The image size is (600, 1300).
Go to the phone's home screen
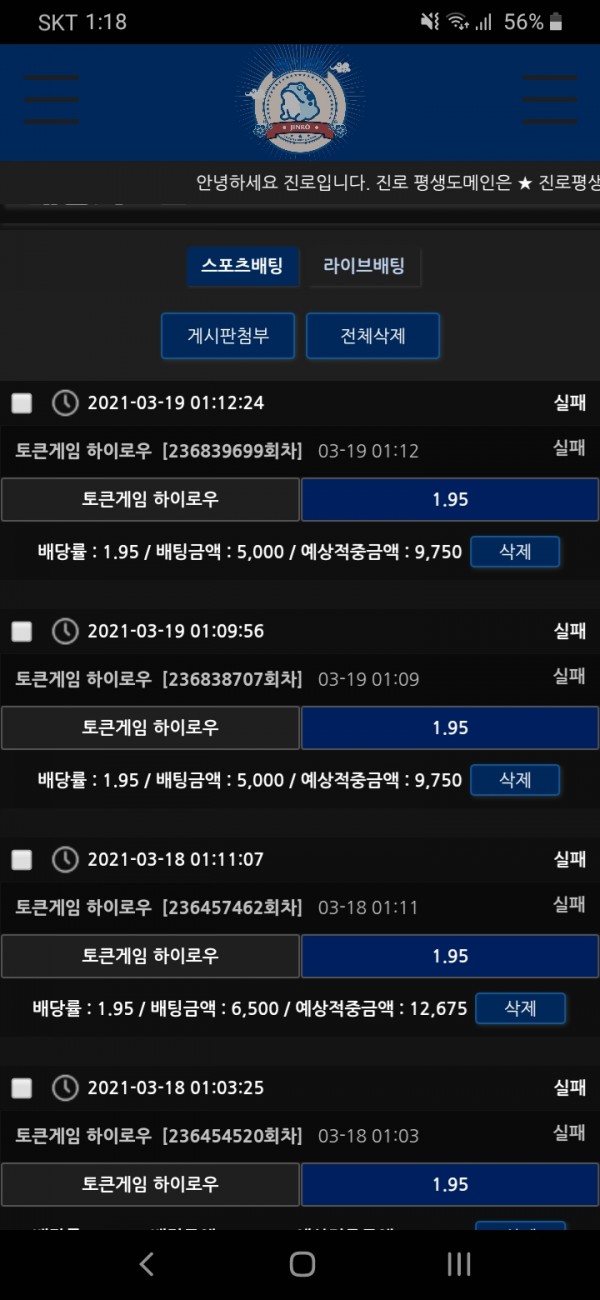click(302, 1264)
